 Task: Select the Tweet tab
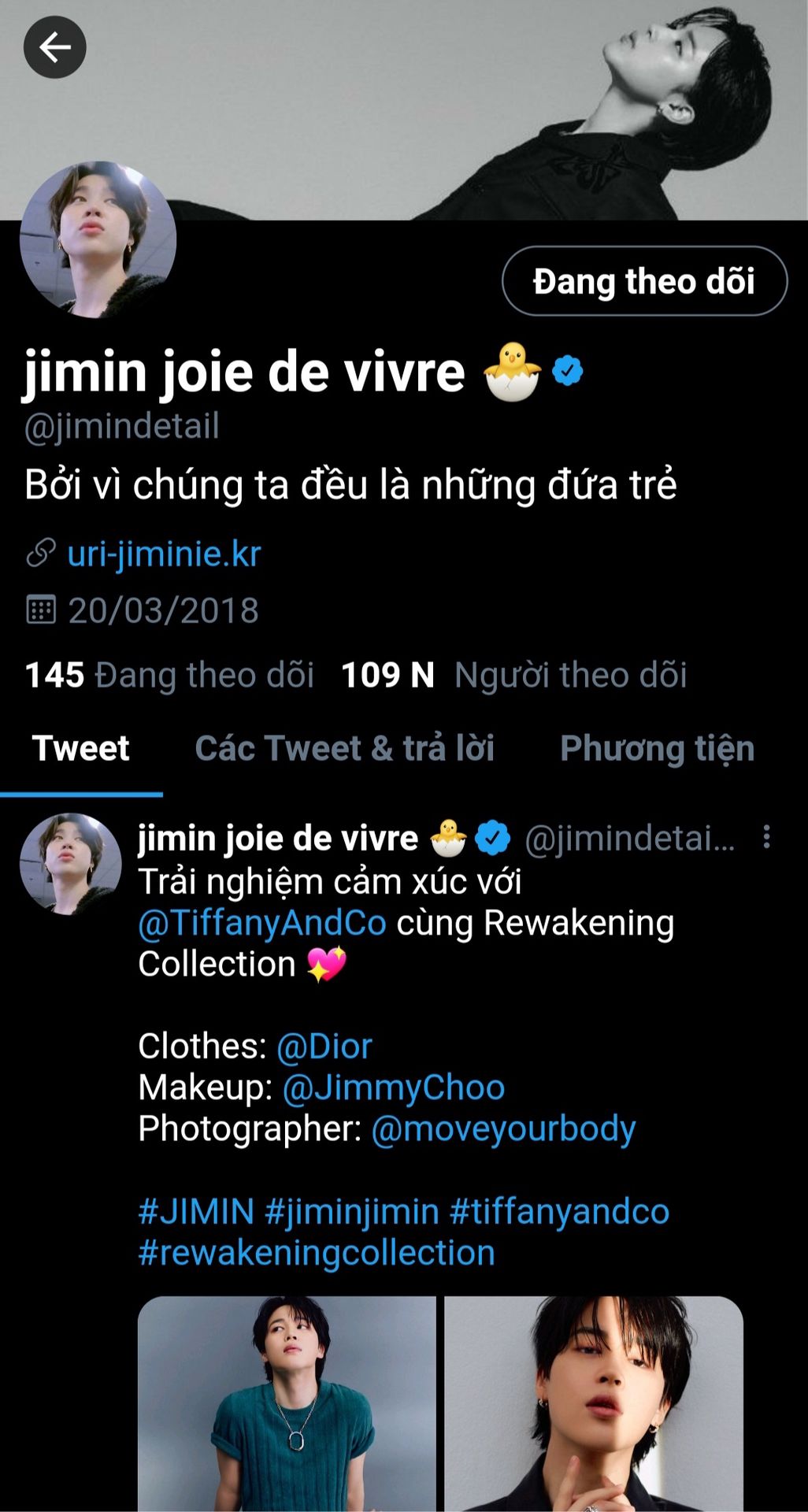(x=80, y=748)
